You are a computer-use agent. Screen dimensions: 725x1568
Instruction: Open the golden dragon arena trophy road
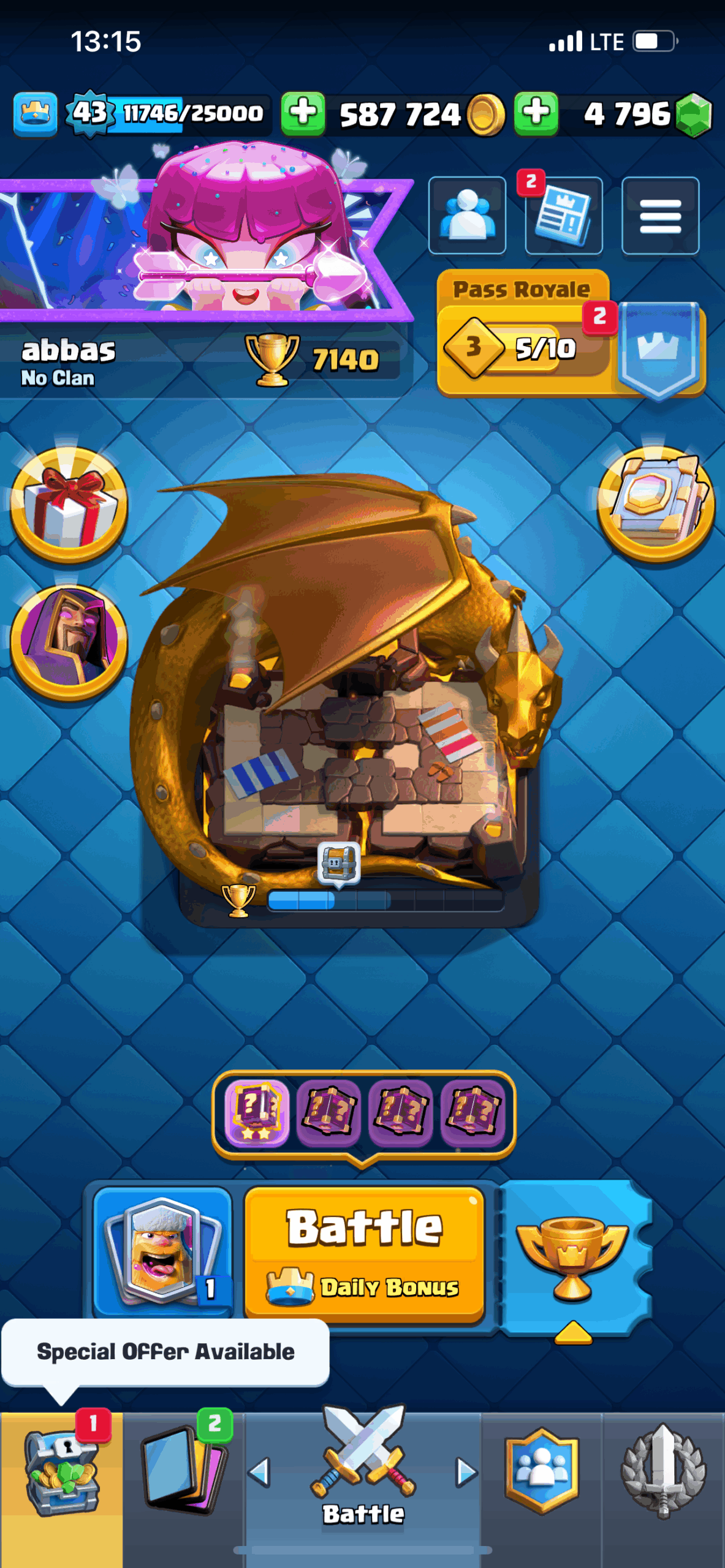346,698
